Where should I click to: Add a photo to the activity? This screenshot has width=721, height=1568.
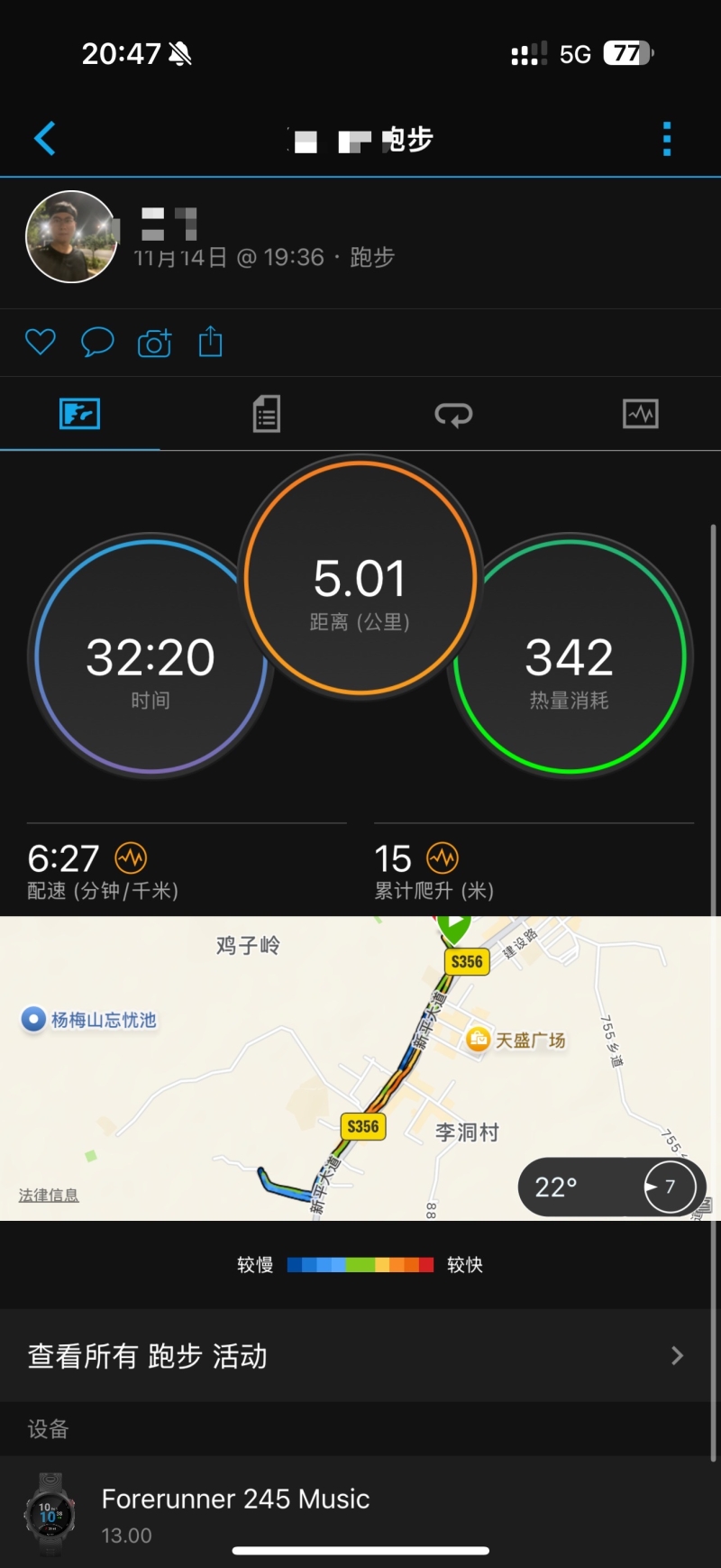pyautogui.click(x=154, y=343)
